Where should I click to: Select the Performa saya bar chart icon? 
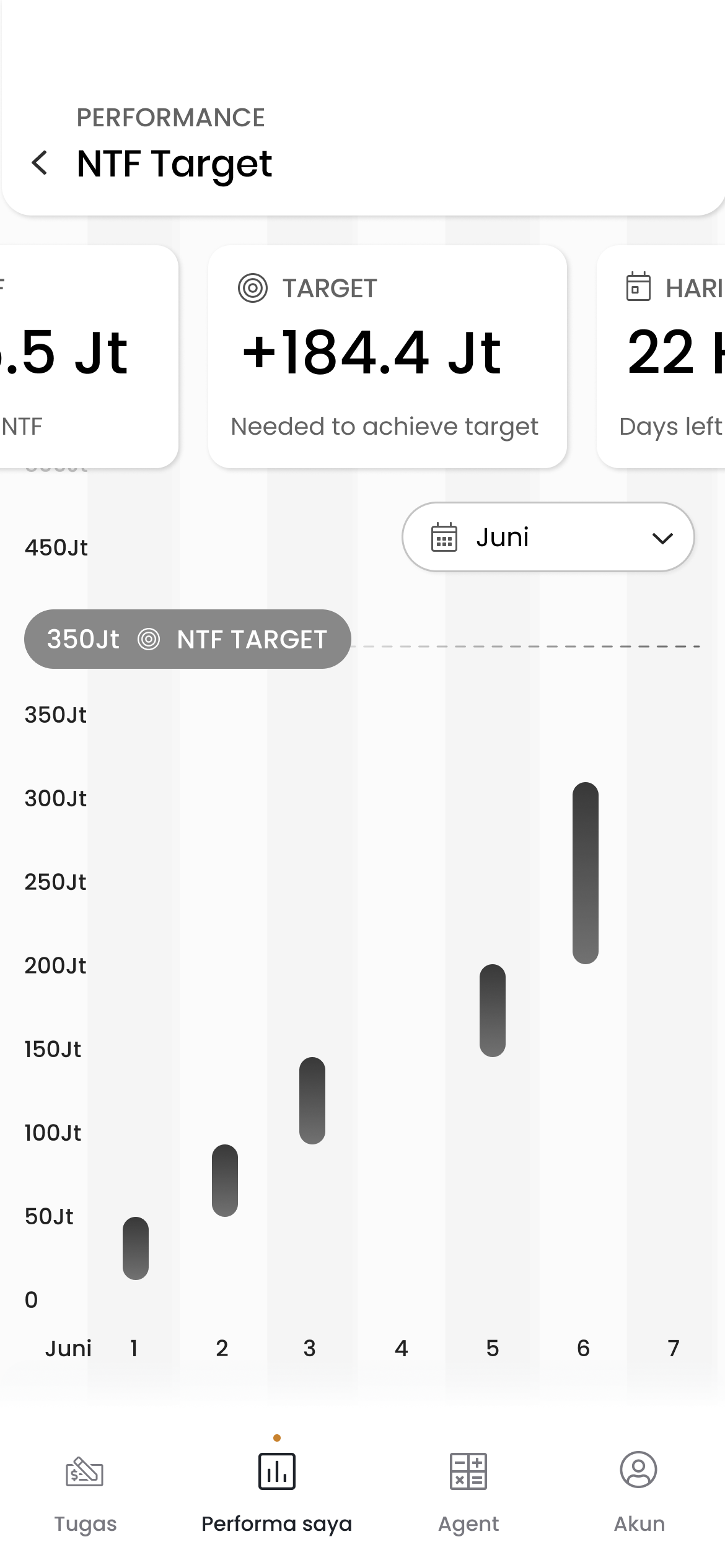click(x=277, y=1471)
